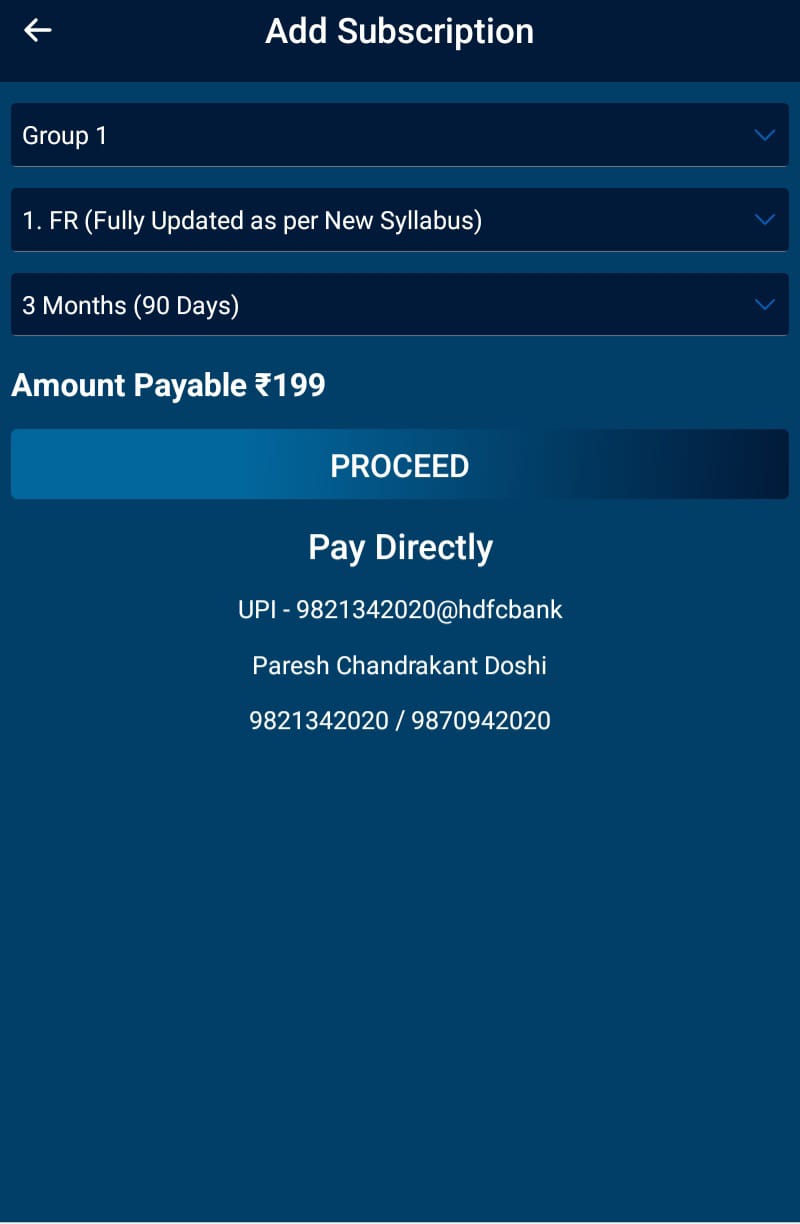Viewport: 800px width, 1224px height.
Task: Open the Group 1 dropdown
Action: click(x=399, y=135)
